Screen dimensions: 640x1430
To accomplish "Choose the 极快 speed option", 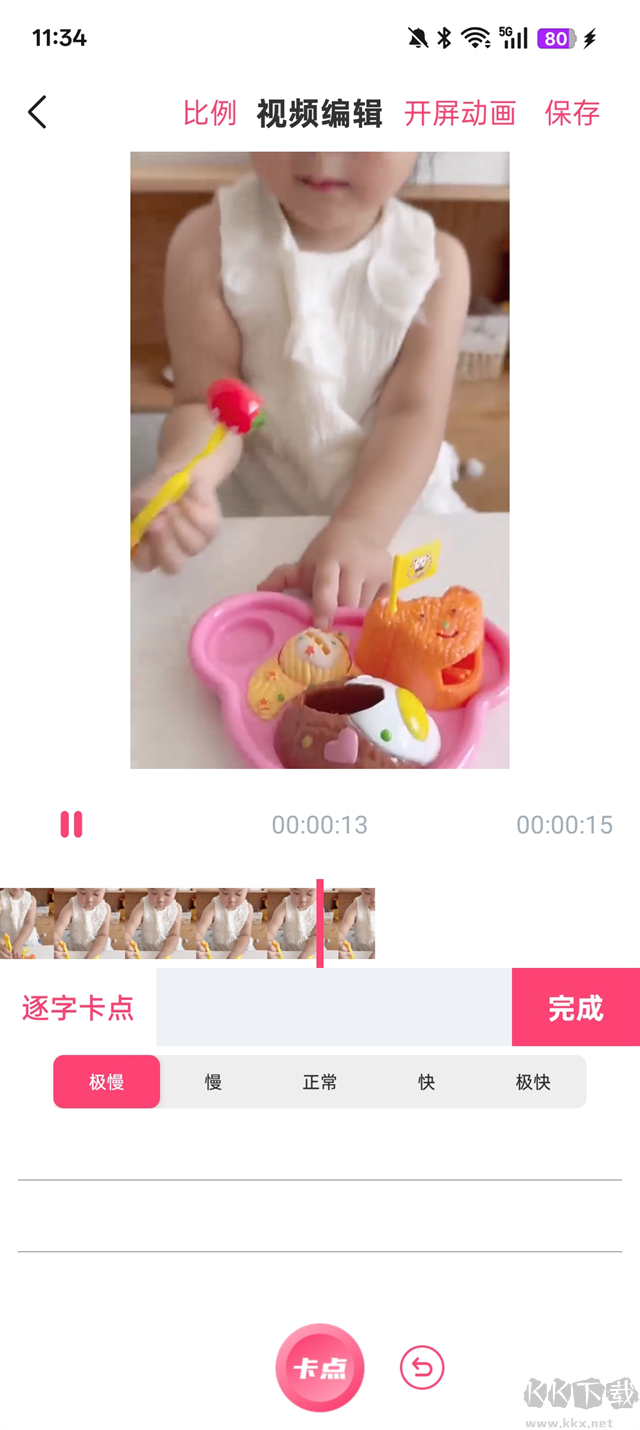I will (x=533, y=1082).
